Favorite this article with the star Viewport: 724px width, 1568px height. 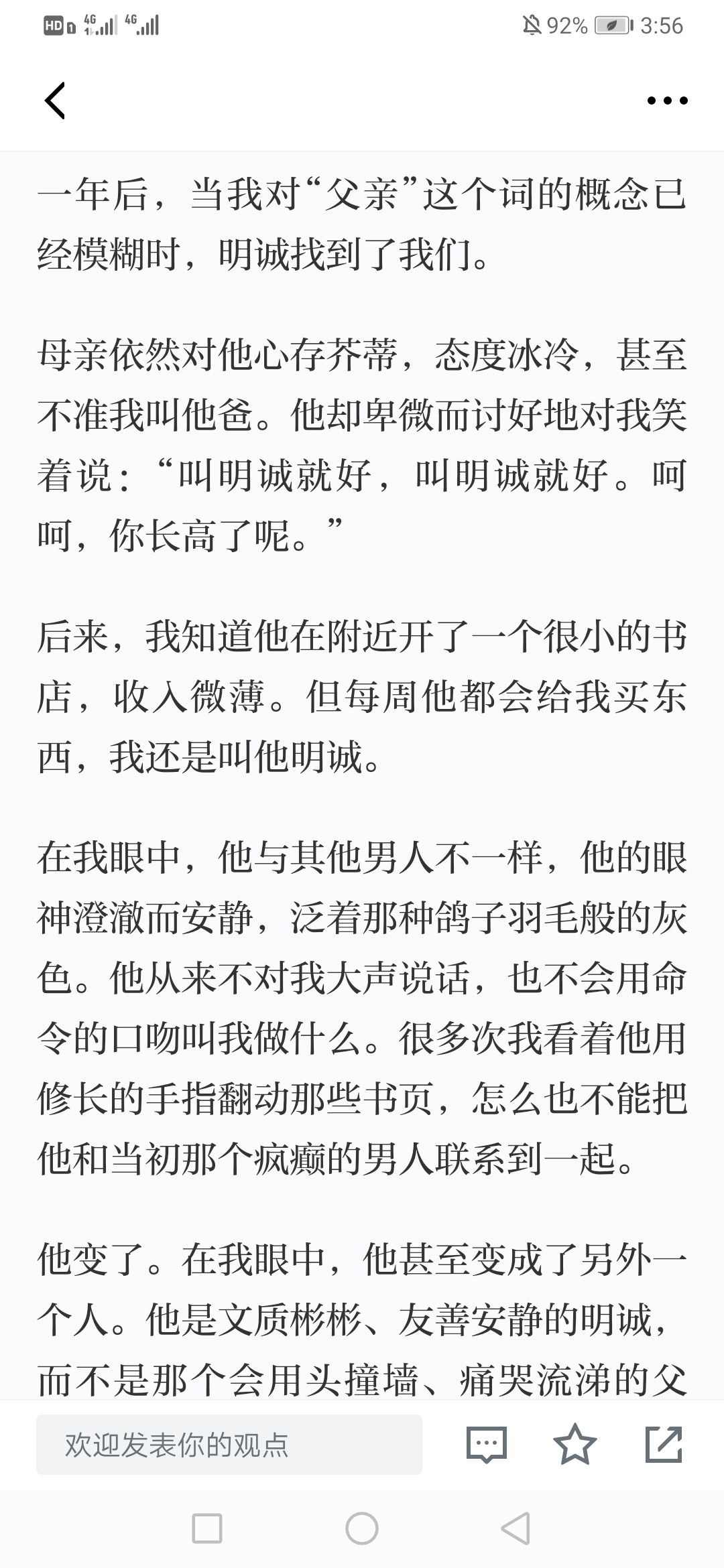tap(575, 1445)
